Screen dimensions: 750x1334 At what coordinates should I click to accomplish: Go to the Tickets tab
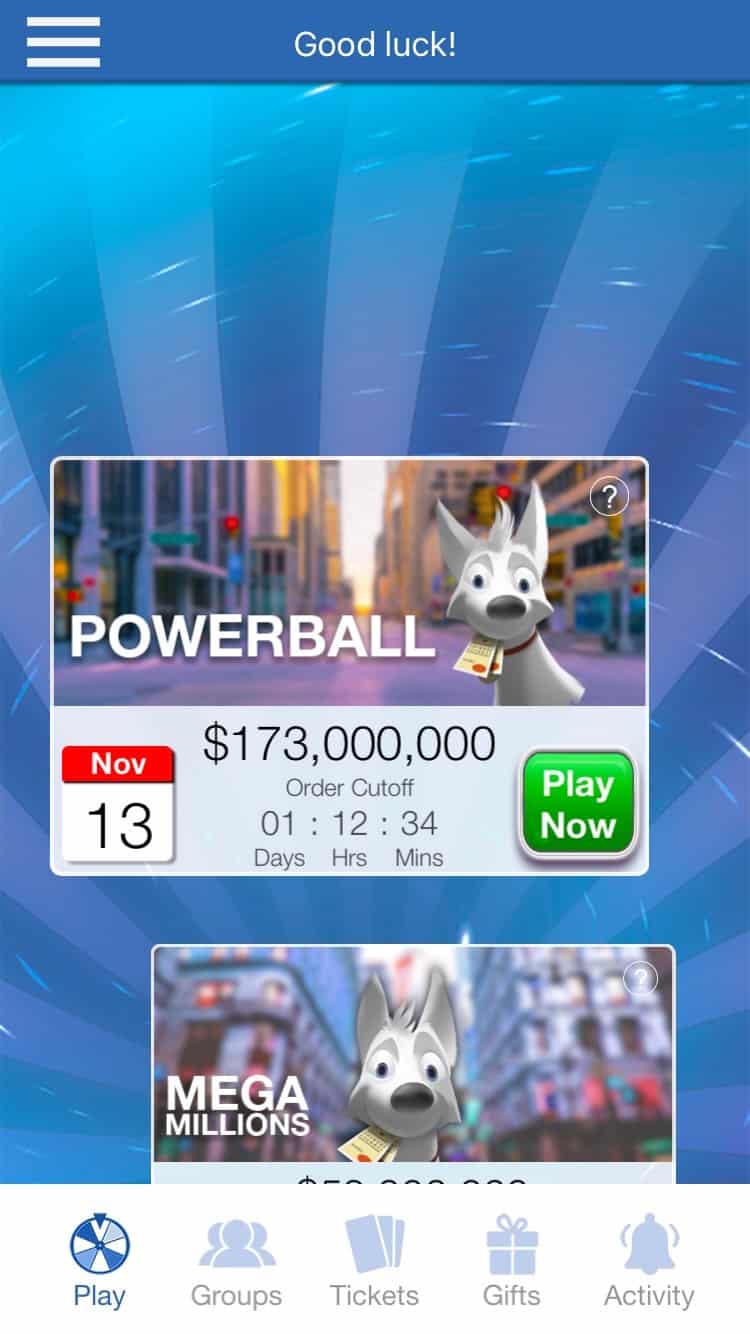coord(374,1260)
